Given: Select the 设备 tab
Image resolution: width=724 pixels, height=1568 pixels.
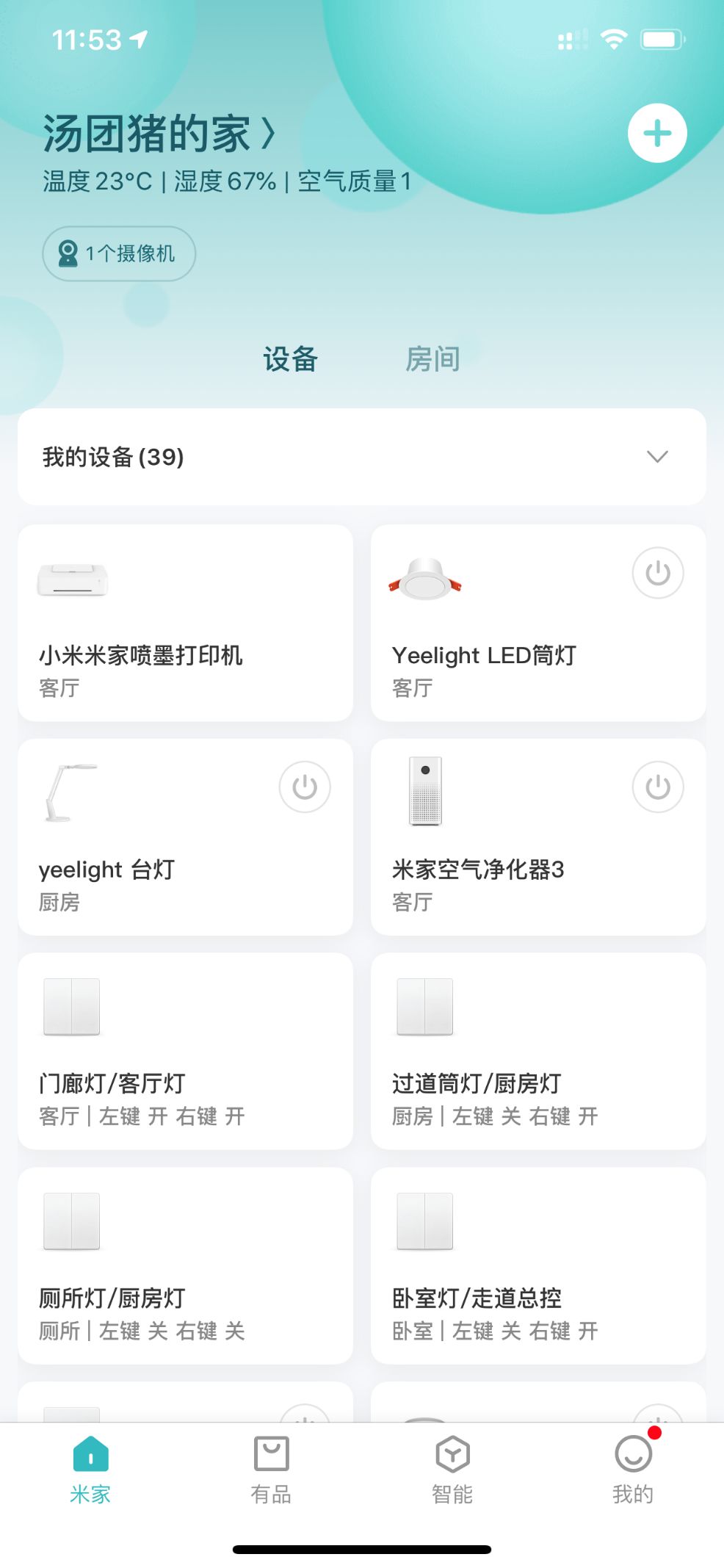Looking at the screenshot, I should point(290,359).
